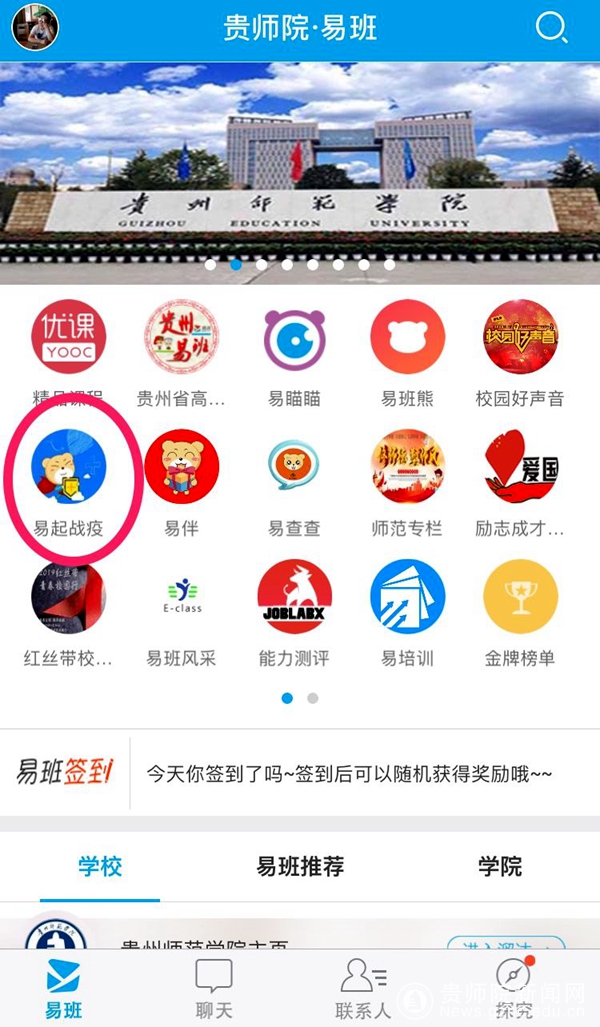Open the 探究 explore tab
The height and width of the screenshot is (1027, 600).
(x=512, y=989)
